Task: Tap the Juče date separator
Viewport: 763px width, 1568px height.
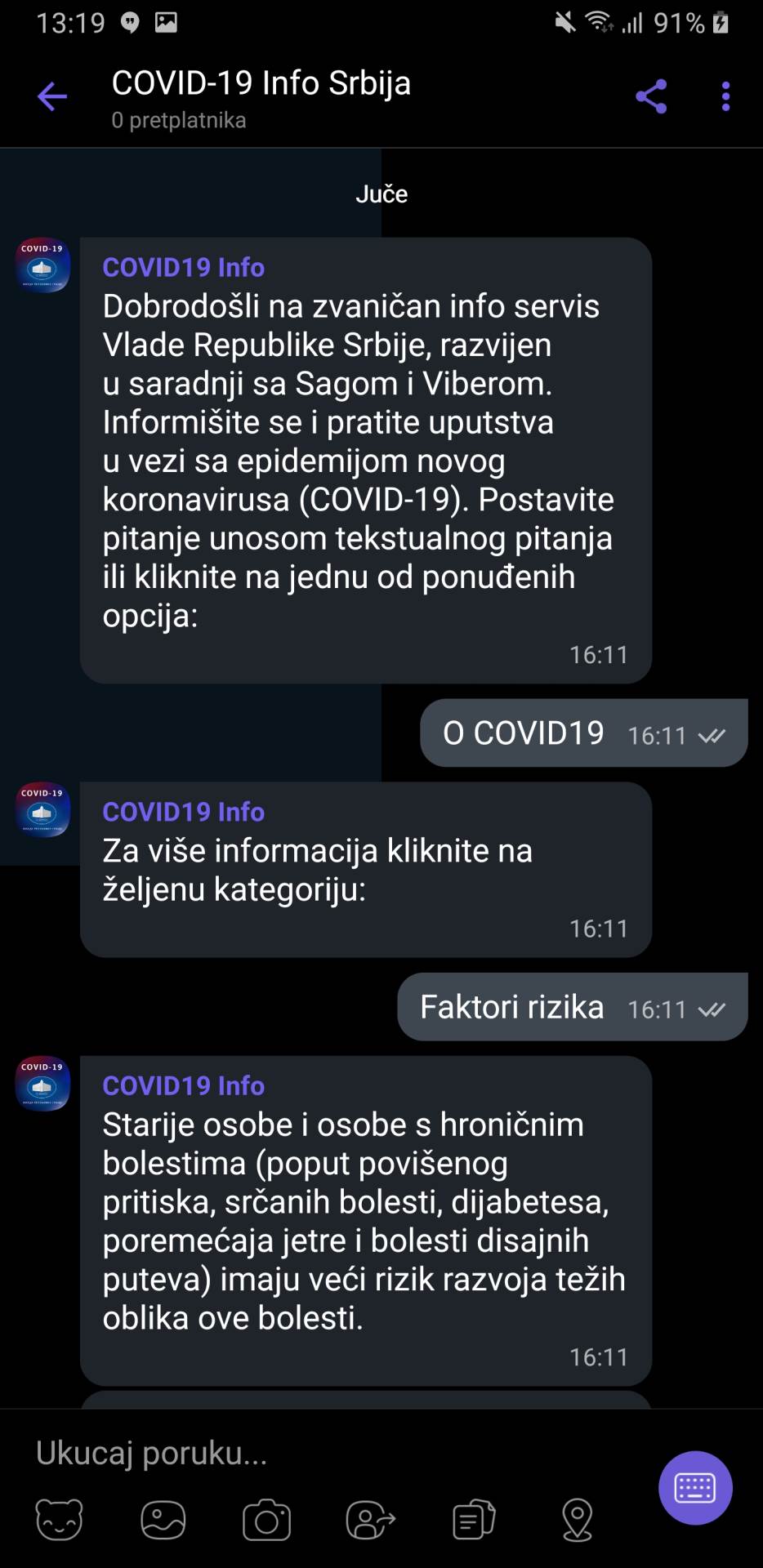Action: click(381, 194)
